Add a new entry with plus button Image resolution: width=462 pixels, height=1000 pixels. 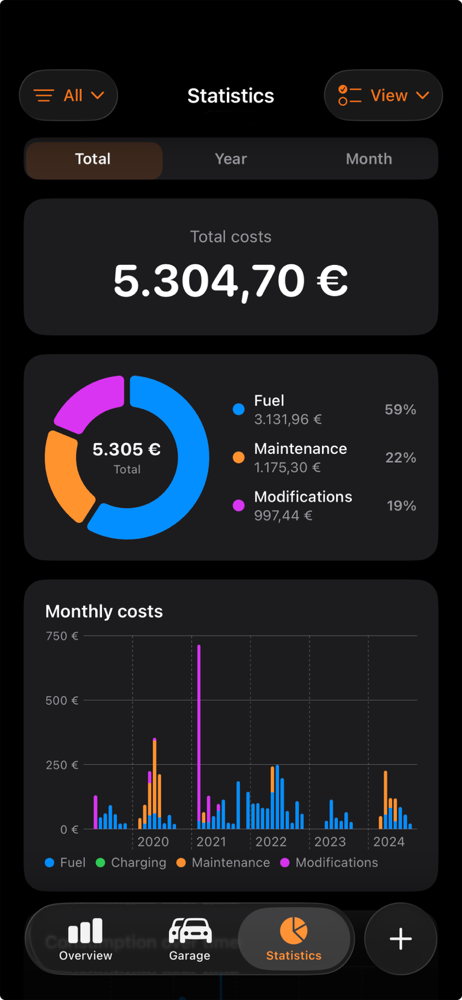click(x=401, y=939)
